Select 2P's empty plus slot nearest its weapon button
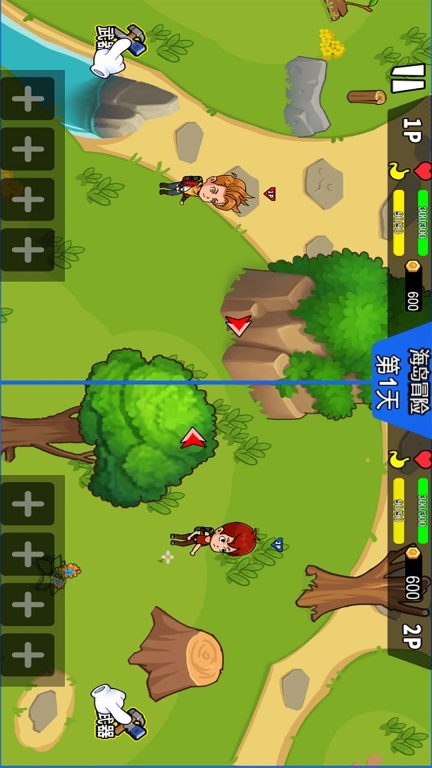This screenshot has height=768, width=432. [27, 654]
